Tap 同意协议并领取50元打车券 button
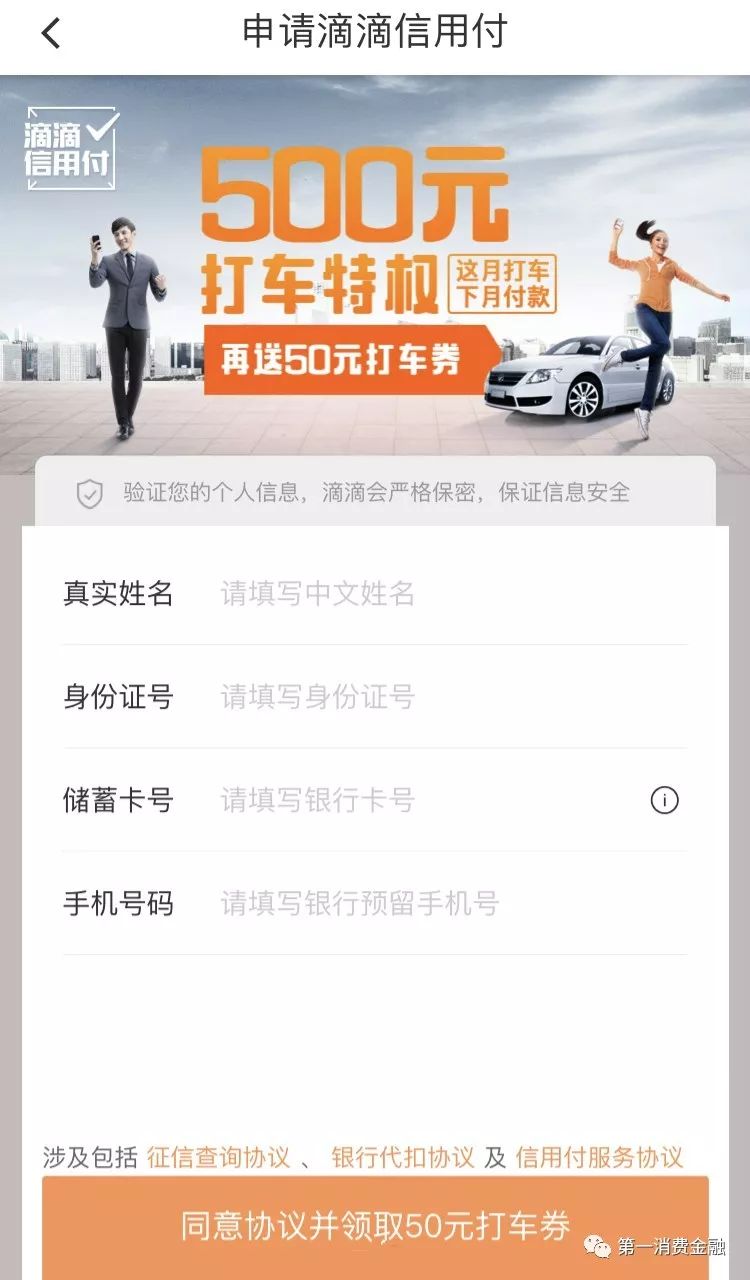 [x=375, y=1226]
